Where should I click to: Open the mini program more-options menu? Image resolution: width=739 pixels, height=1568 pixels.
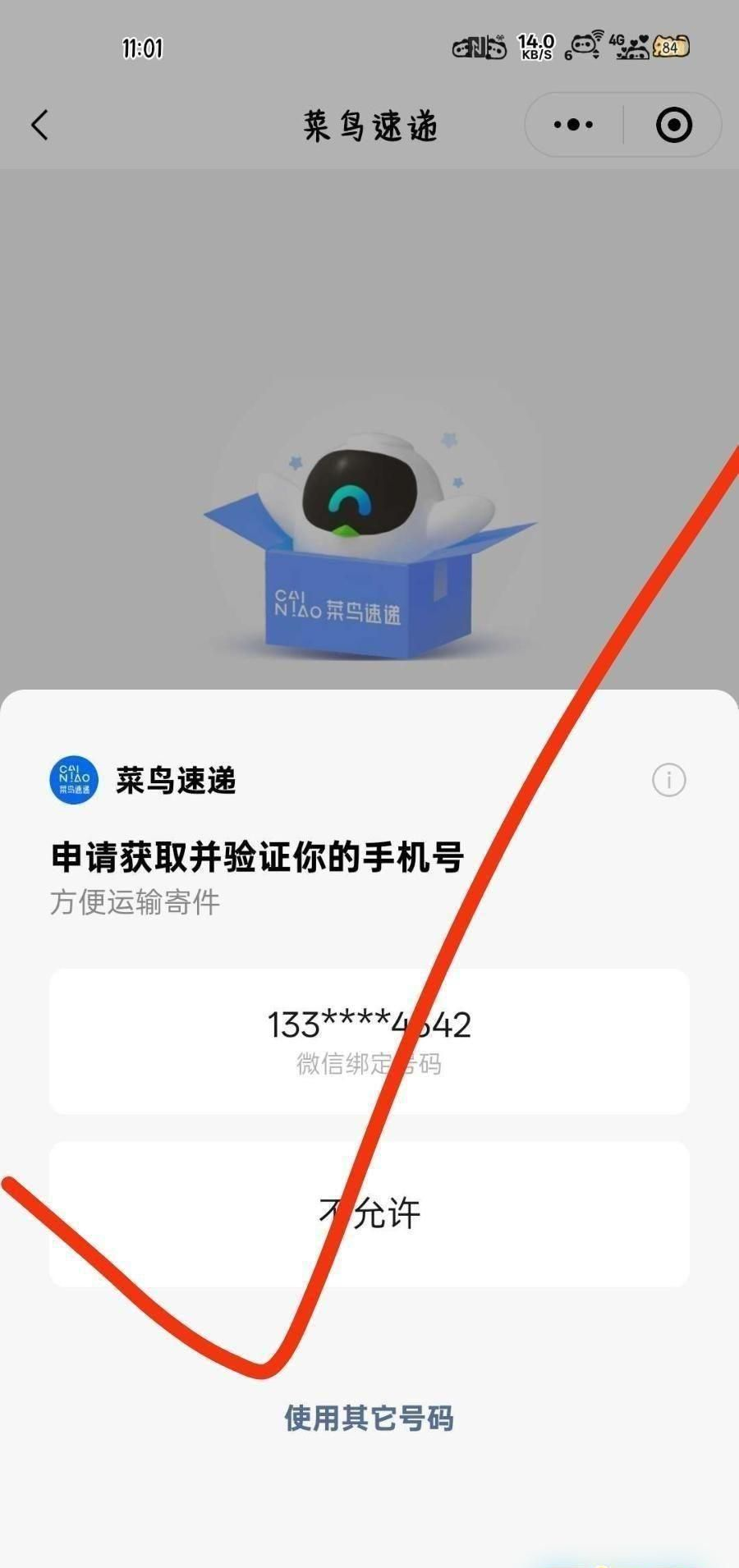pos(573,126)
